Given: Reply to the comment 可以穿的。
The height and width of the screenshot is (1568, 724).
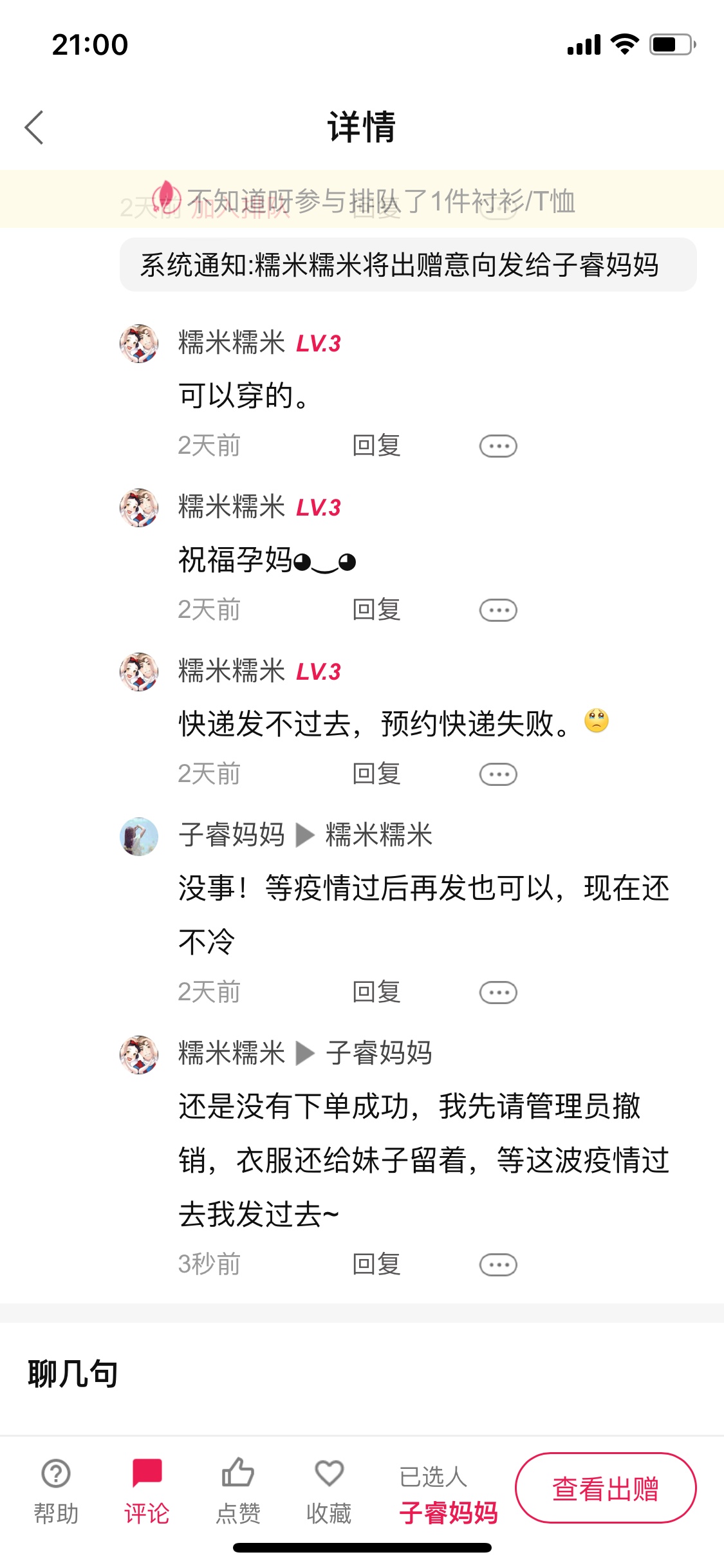Looking at the screenshot, I should [x=376, y=445].
